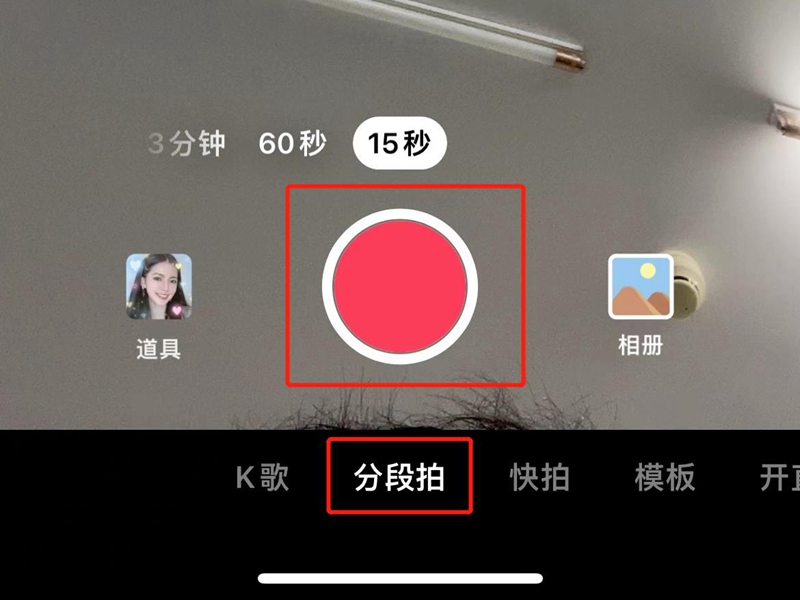Tap the red record button

pos(400,286)
